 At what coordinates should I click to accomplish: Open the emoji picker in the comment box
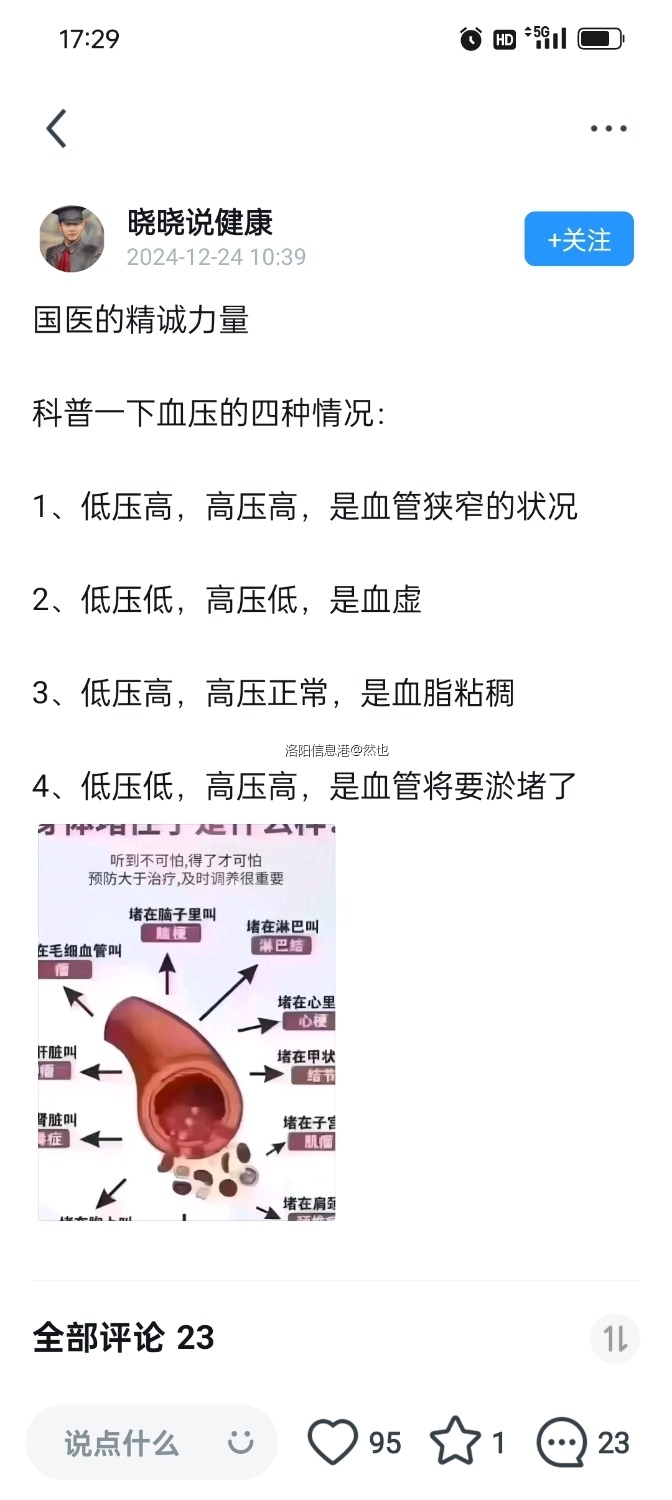point(240,1442)
